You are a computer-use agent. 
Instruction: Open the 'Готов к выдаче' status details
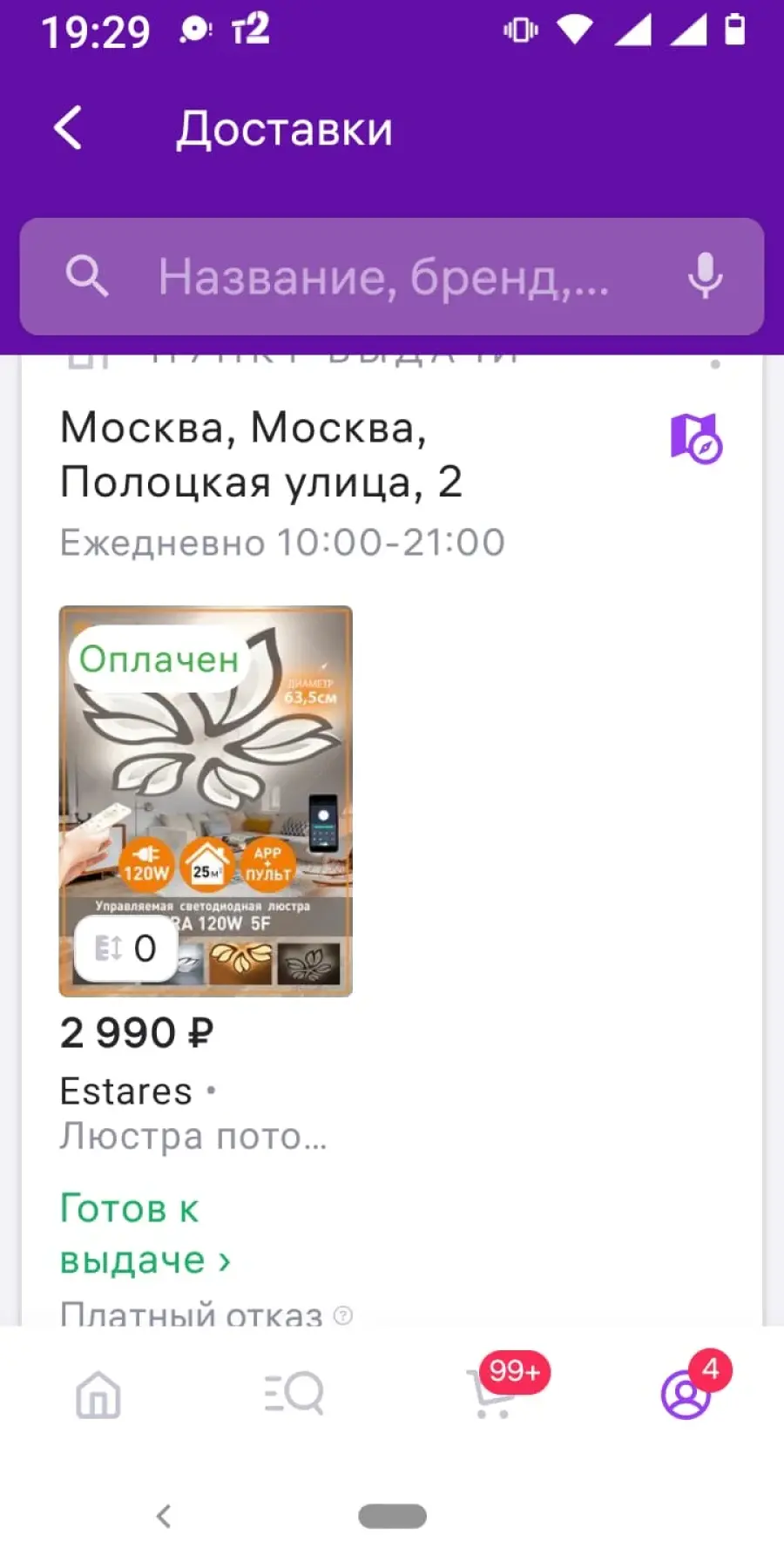pyautogui.click(x=145, y=1234)
